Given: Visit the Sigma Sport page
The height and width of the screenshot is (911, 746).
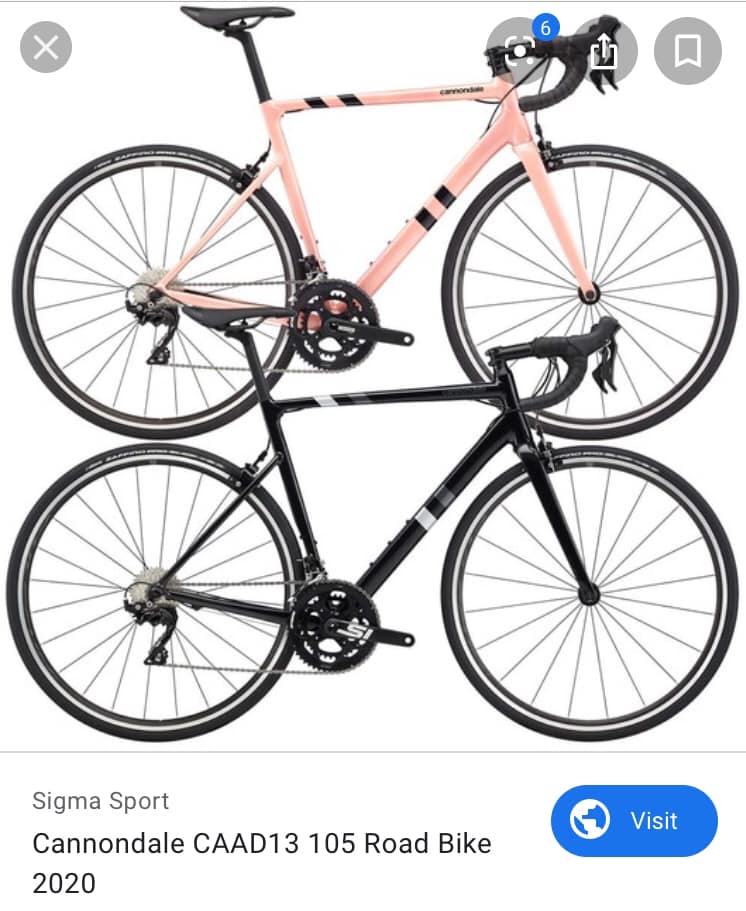Looking at the screenshot, I should tap(634, 820).
